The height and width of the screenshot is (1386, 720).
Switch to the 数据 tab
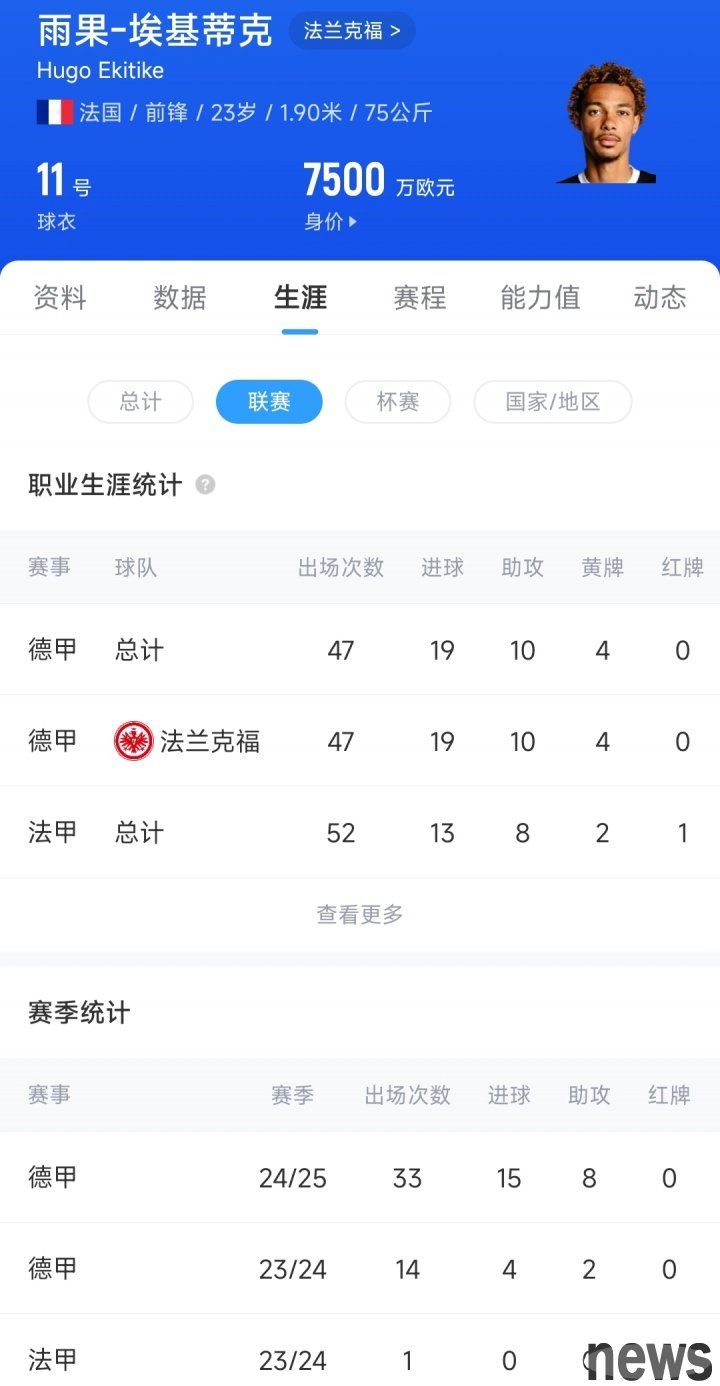coord(180,298)
